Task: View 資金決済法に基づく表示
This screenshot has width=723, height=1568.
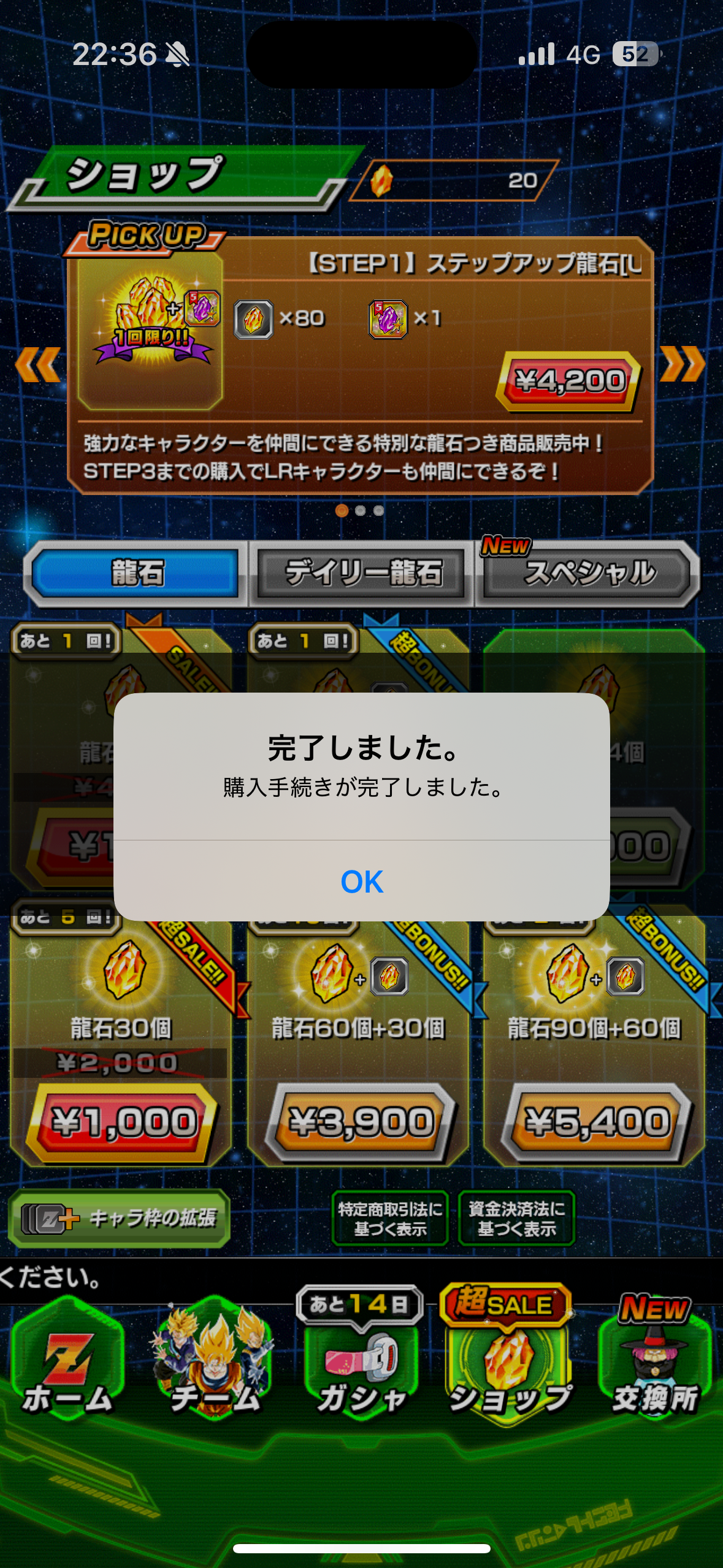Action: pyautogui.click(x=516, y=1218)
